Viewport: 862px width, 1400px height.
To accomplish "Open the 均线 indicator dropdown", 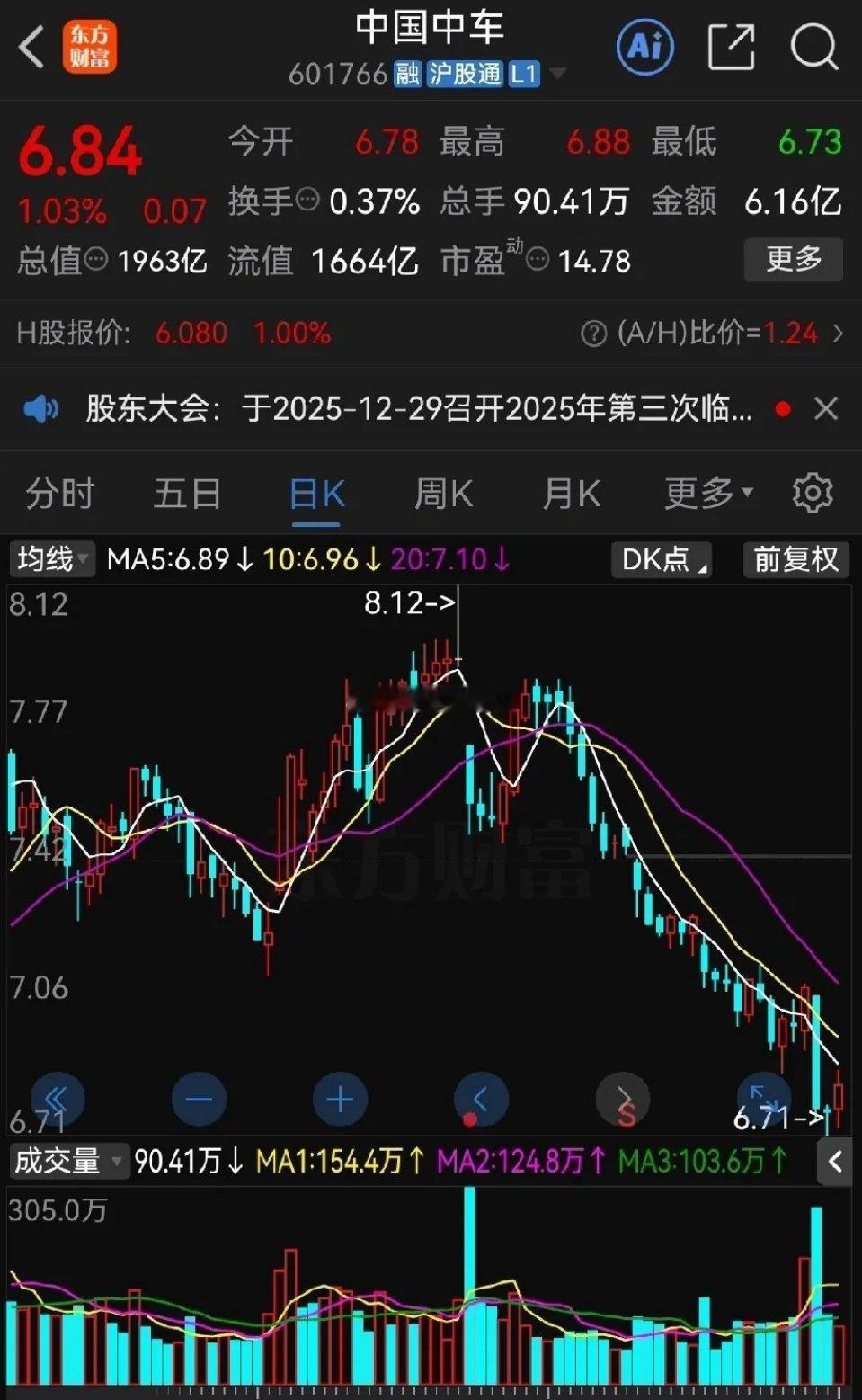I will pyautogui.click(x=49, y=559).
